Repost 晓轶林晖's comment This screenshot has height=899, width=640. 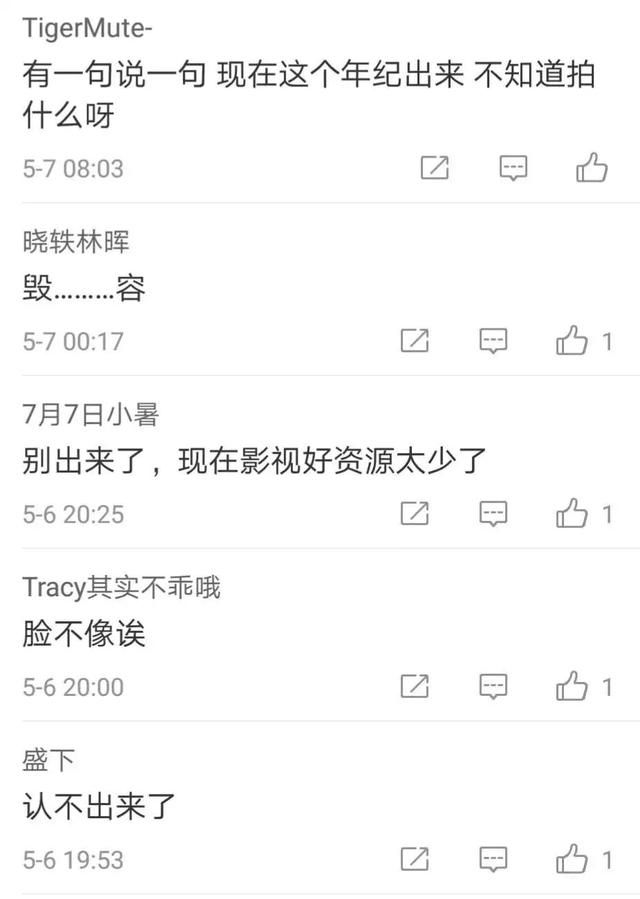[x=414, y=341]
